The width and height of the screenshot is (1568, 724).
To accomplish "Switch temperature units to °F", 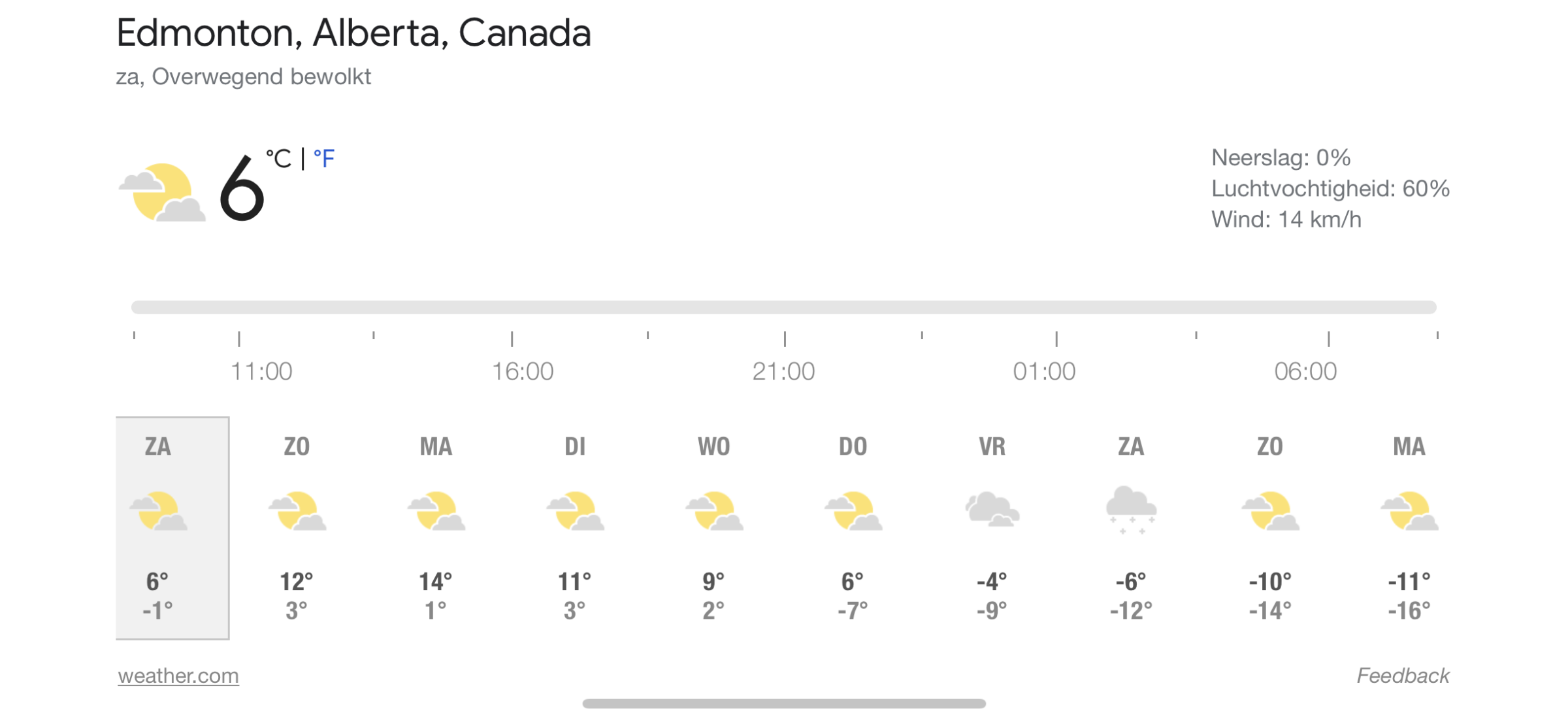I will 324,158.
